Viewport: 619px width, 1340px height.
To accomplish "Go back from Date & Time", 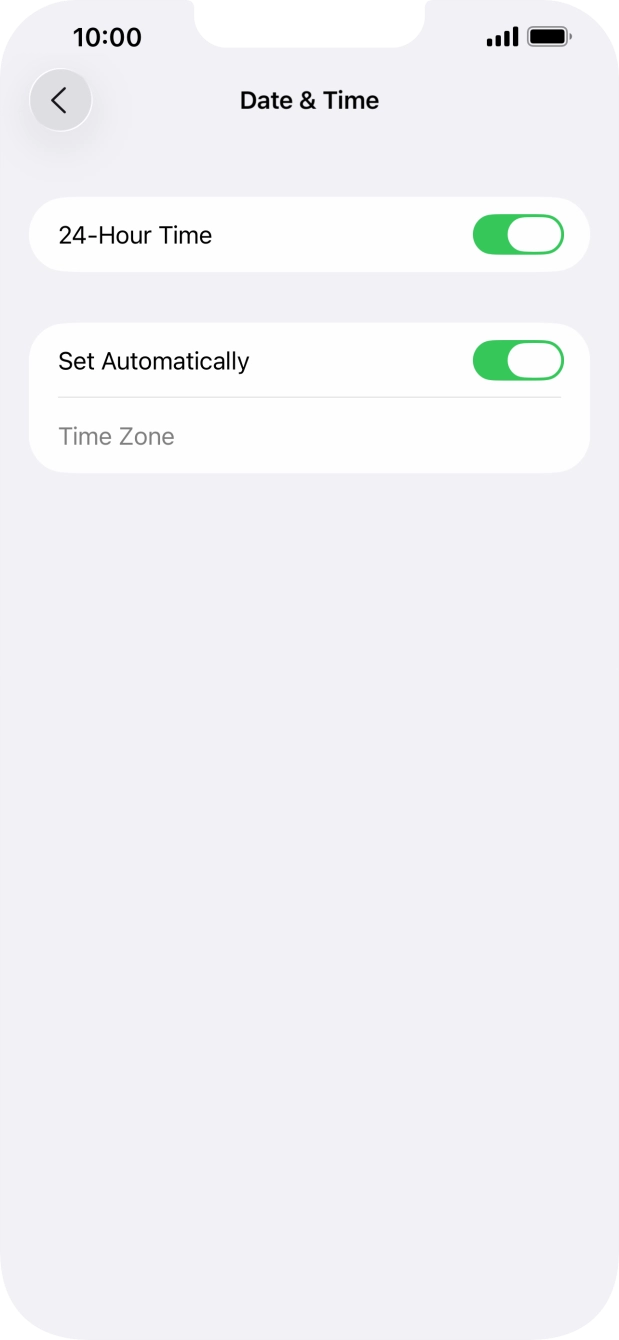I will (x=61, y=100).
